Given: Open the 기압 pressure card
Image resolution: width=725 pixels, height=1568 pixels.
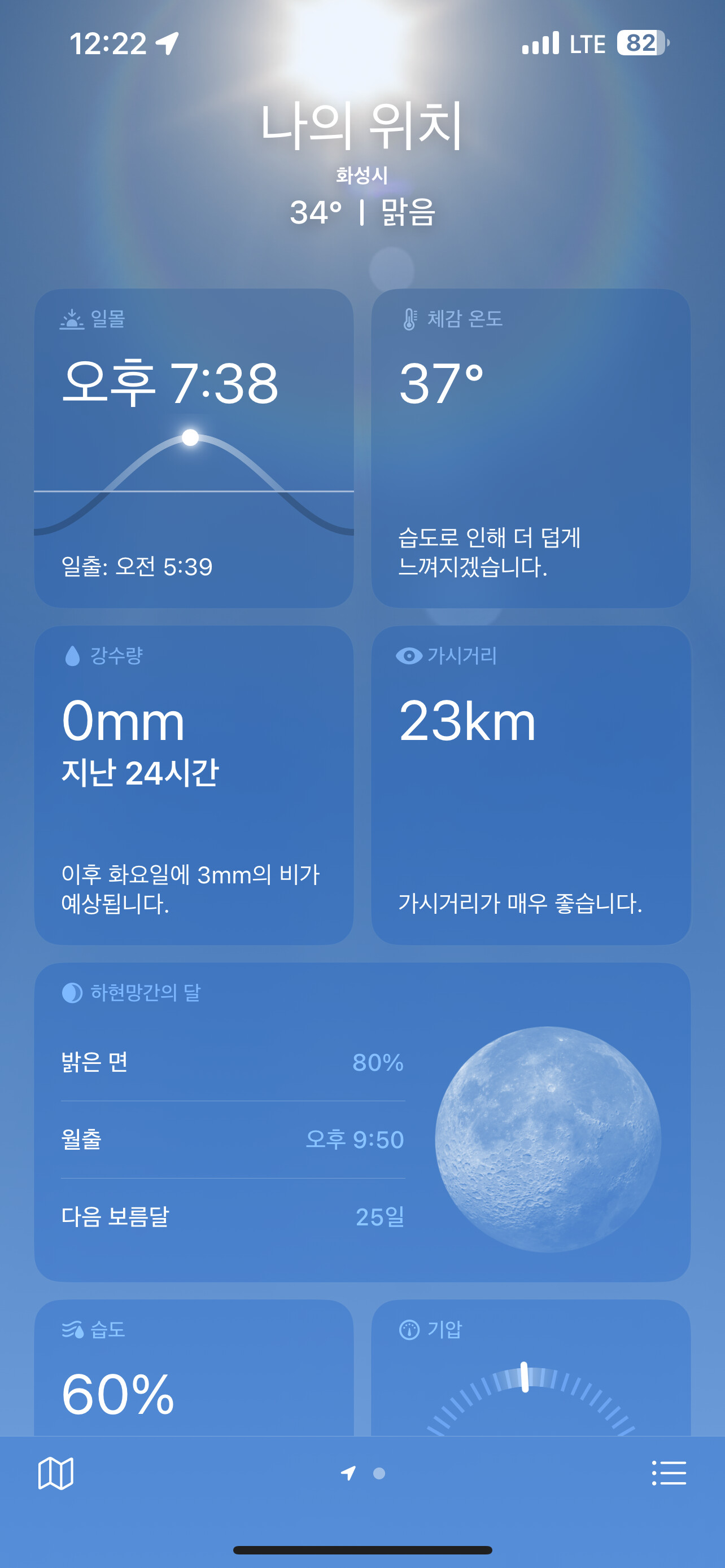Looking at the screenshot, I should pyautogui.click(x=531, y=1368).
